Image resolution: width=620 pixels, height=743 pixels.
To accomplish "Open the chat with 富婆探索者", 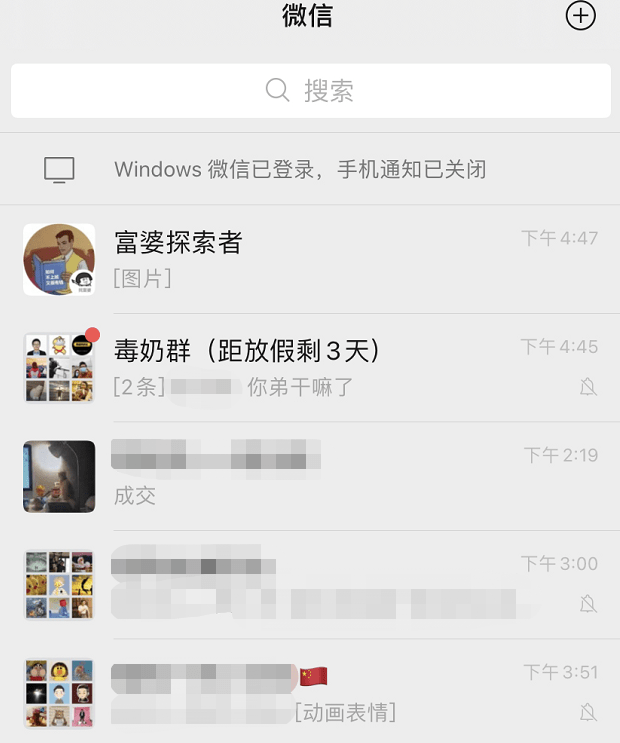I will (310, 259).
